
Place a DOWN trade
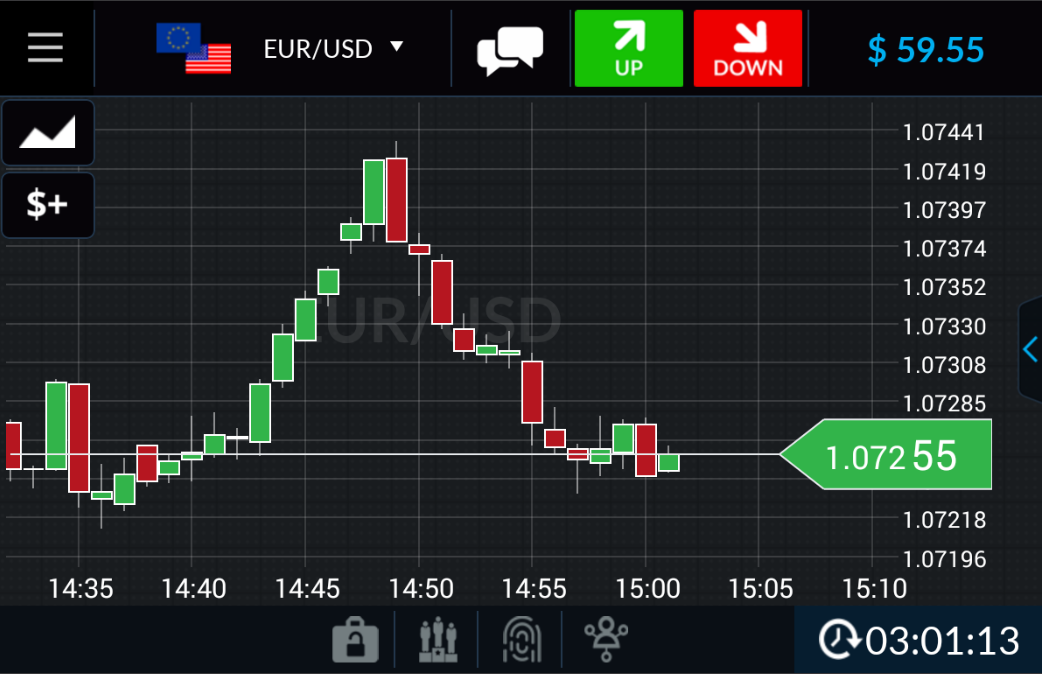pos(748,48)
